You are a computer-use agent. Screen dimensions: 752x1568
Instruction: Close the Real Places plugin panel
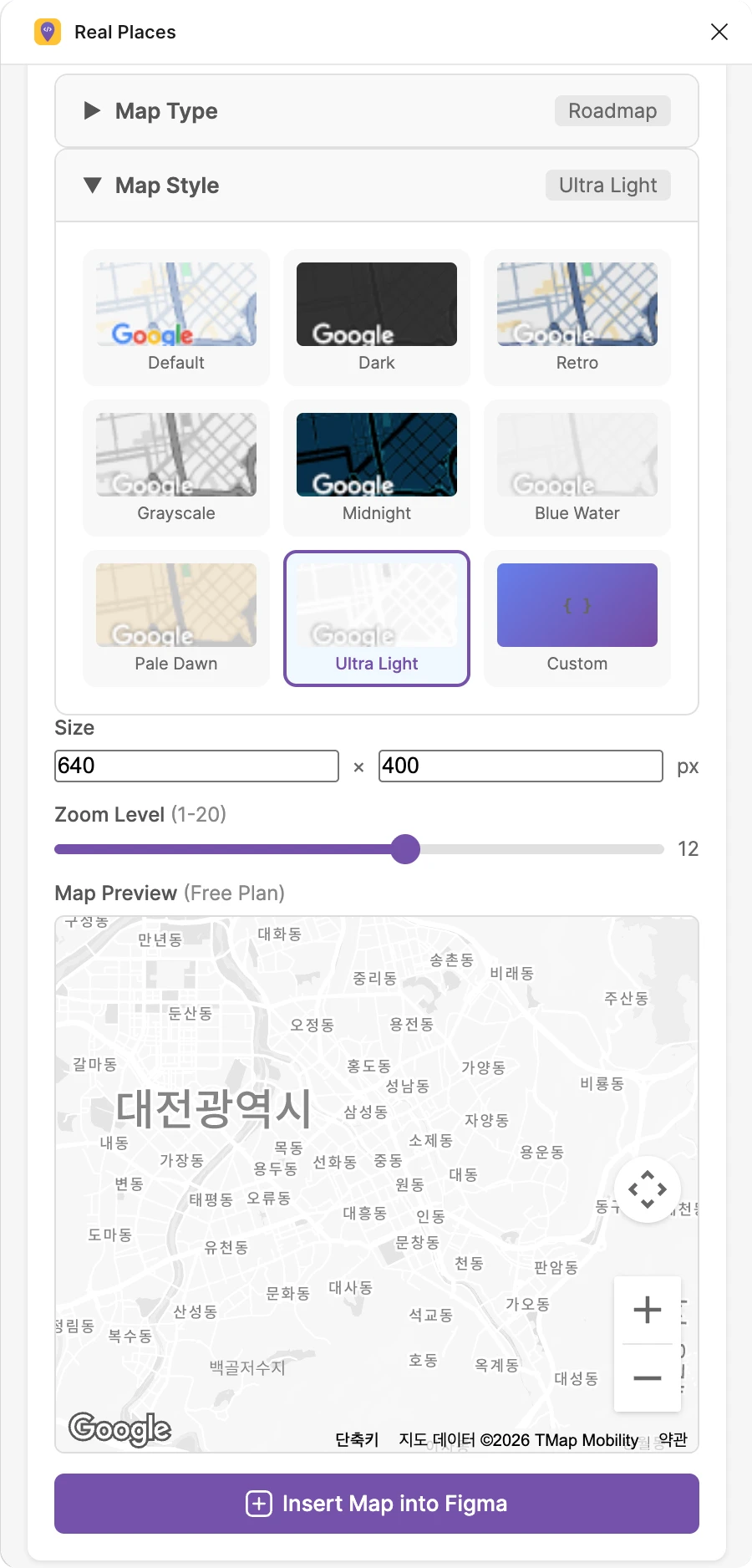pyautogui.click(x=719, y=32)
